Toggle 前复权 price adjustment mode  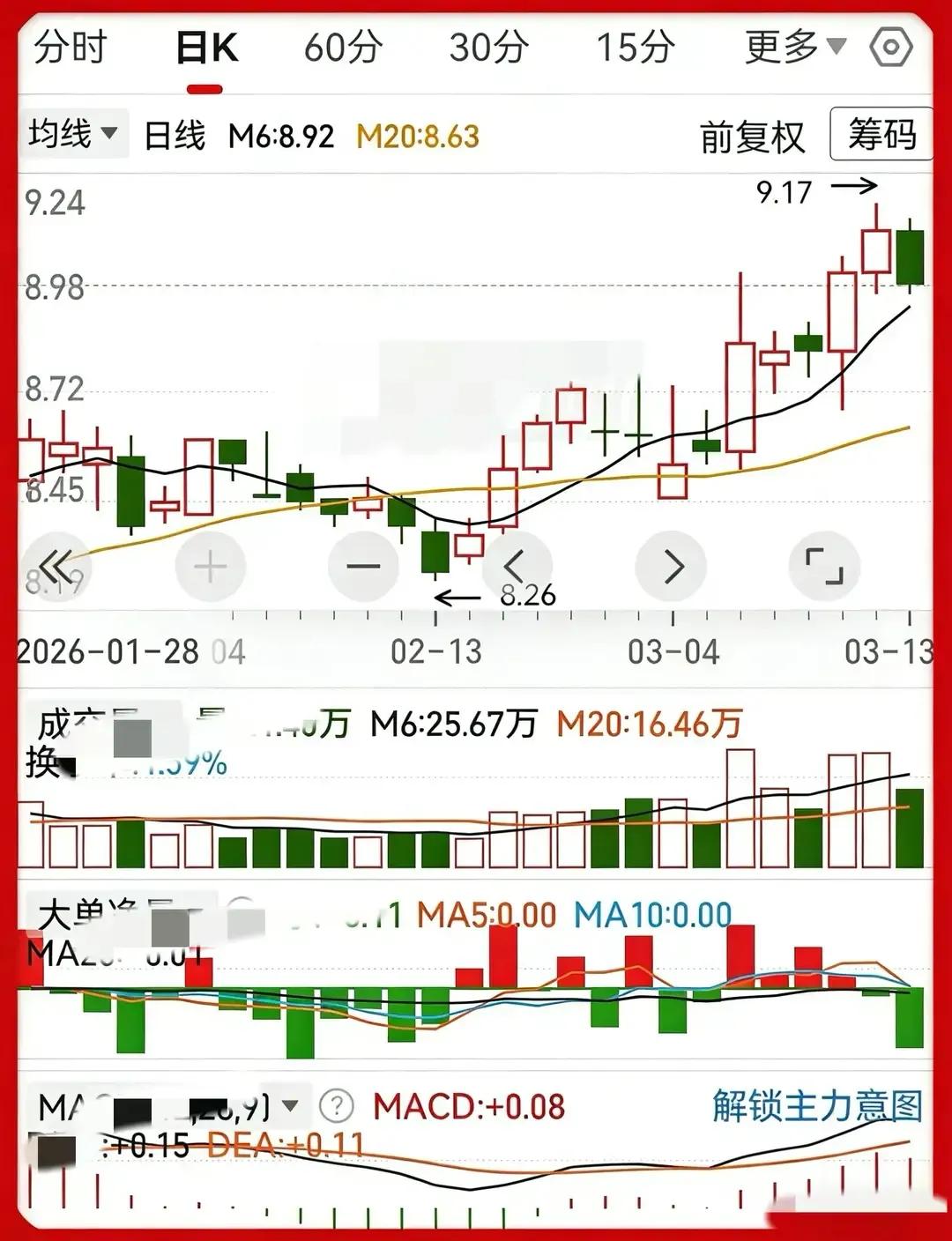coord(751,137)
